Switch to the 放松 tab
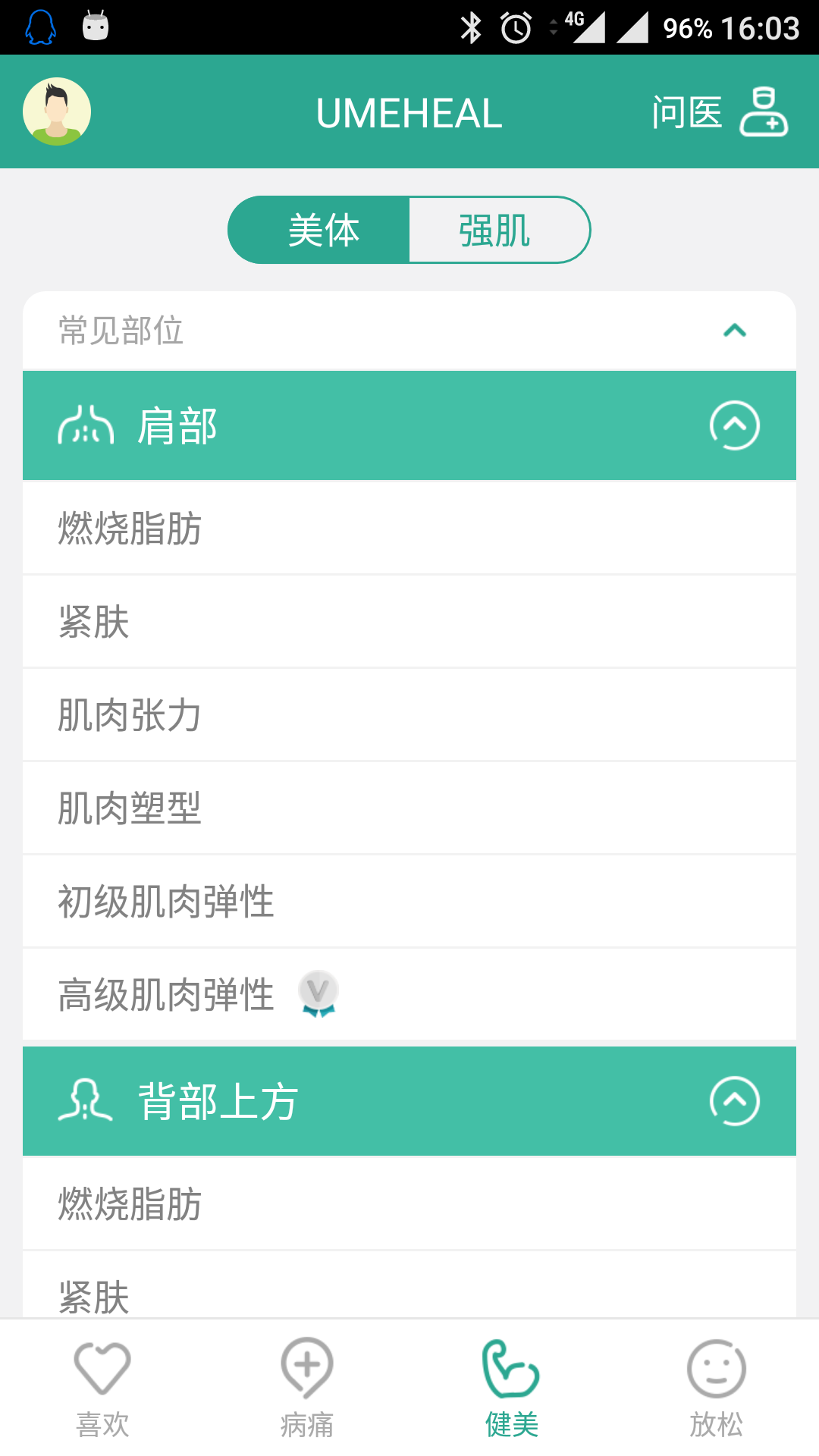819x1456 pixels. point(717,1388)
